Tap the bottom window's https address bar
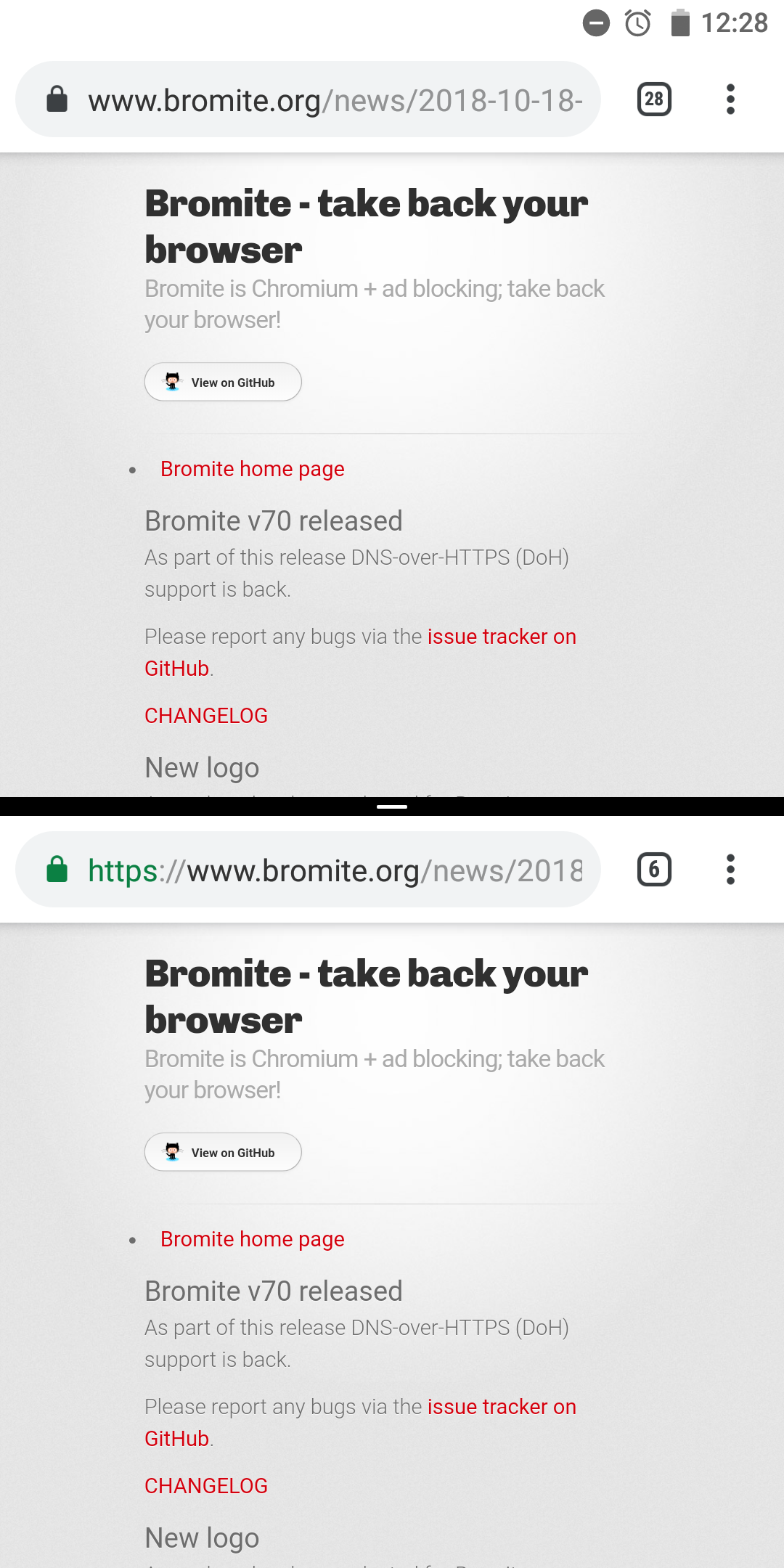Viewport: 784px width, 1568px height. [334, 870]
